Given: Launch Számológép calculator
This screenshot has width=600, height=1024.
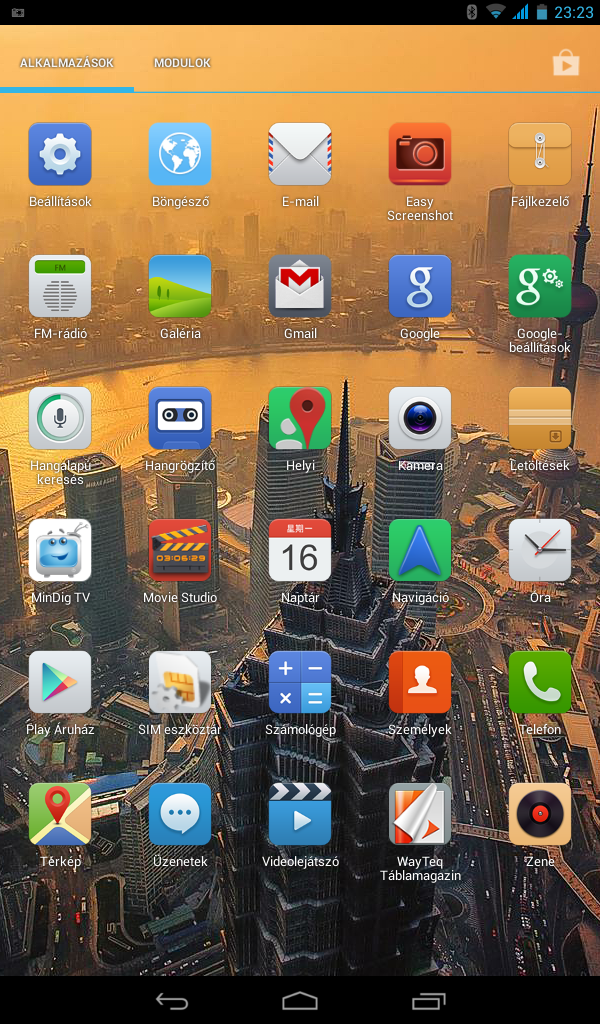Looking at the screenshot, I should coord(300,683).
